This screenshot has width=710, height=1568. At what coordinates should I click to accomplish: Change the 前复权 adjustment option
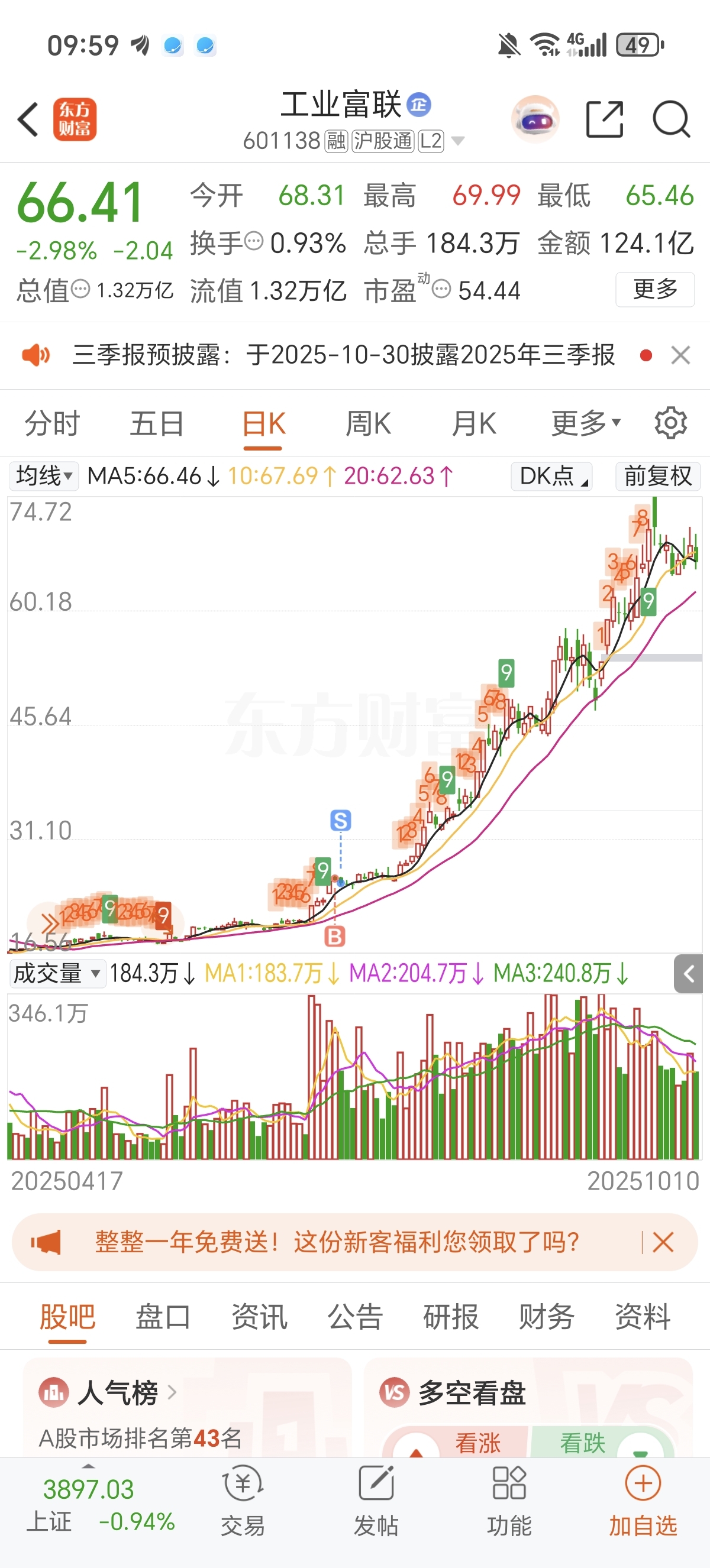(657, 476)
